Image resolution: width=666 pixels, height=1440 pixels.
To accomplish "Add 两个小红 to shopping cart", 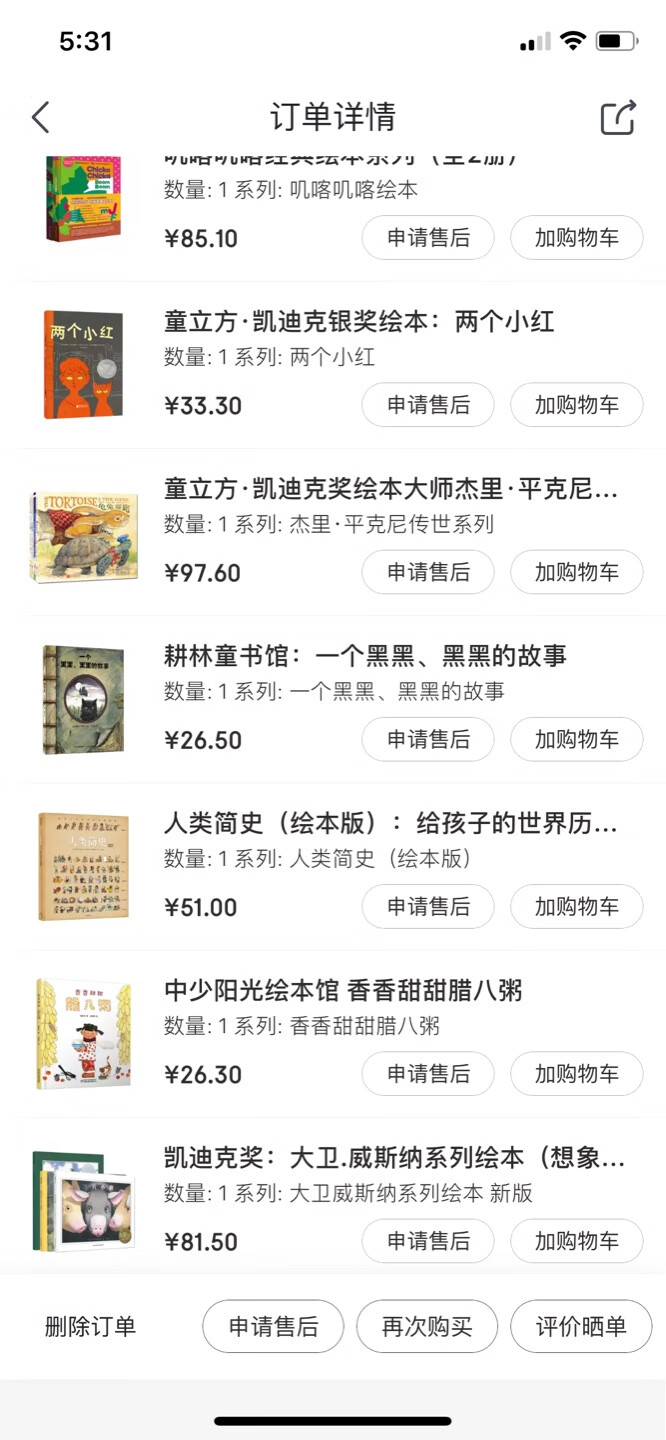I will click(x=577, y=405).
